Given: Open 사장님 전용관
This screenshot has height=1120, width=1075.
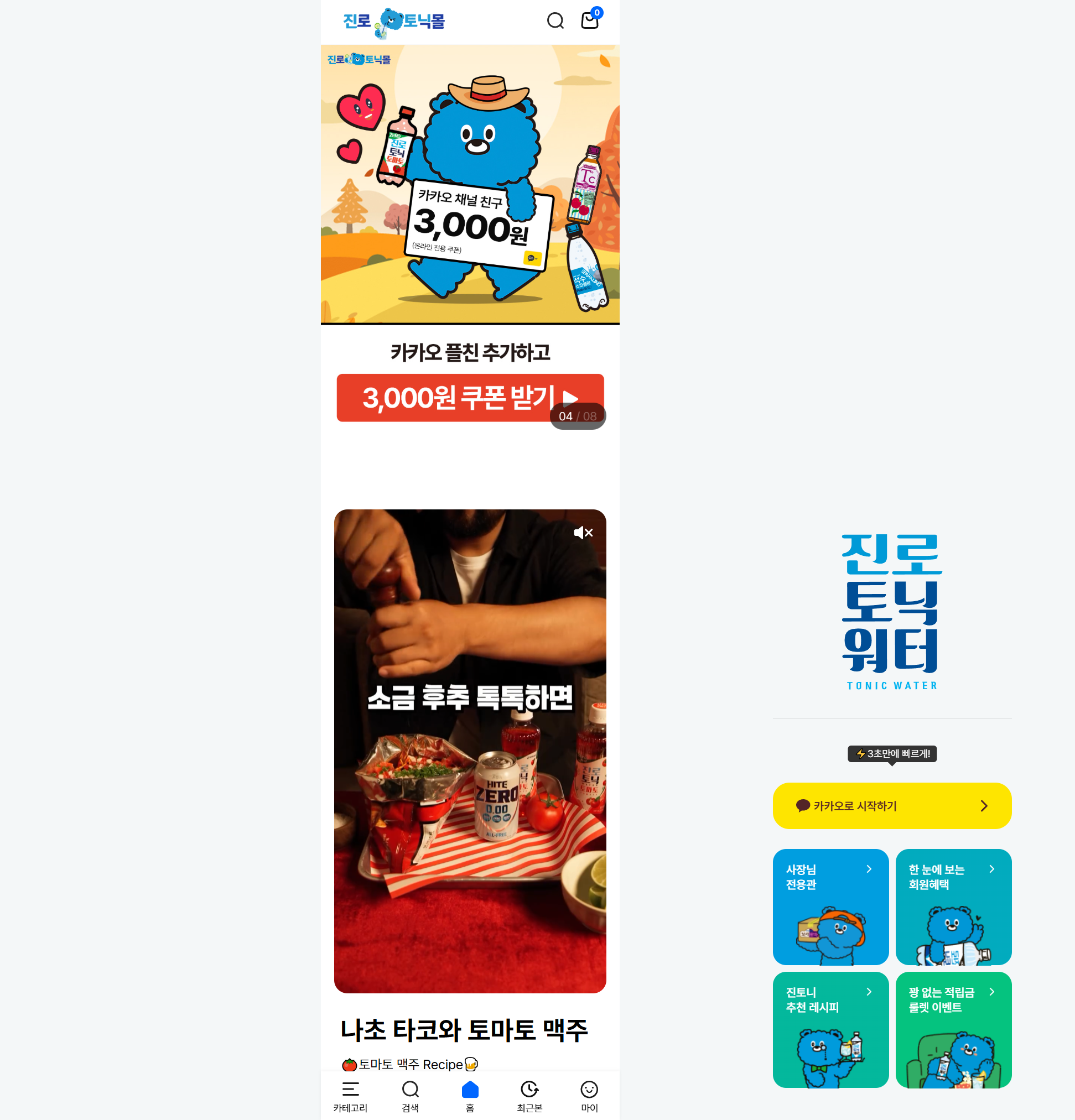Looking at the screenshot, I should coord(830,907).
